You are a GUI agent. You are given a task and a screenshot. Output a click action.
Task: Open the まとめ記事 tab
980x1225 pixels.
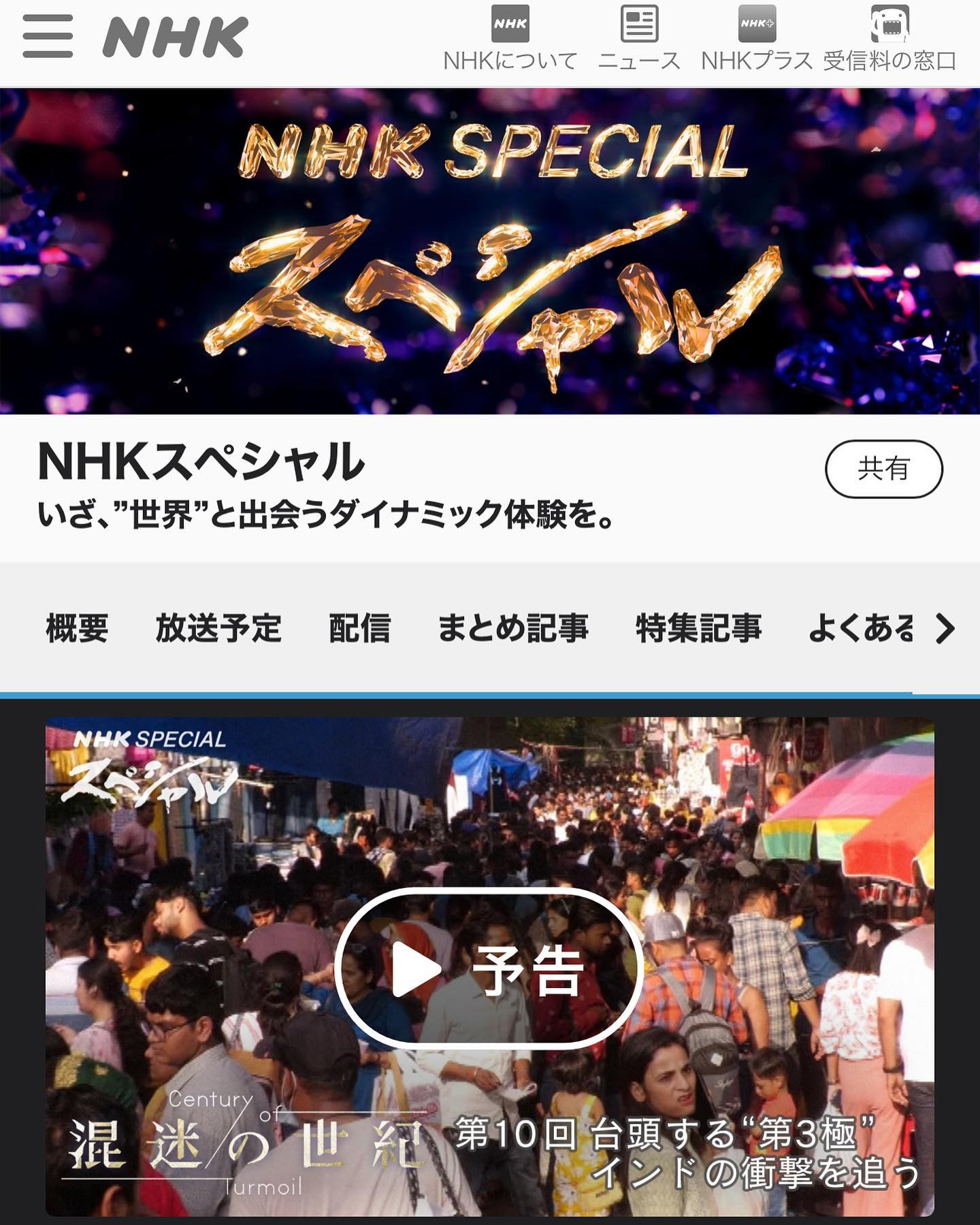coord(512,627)
